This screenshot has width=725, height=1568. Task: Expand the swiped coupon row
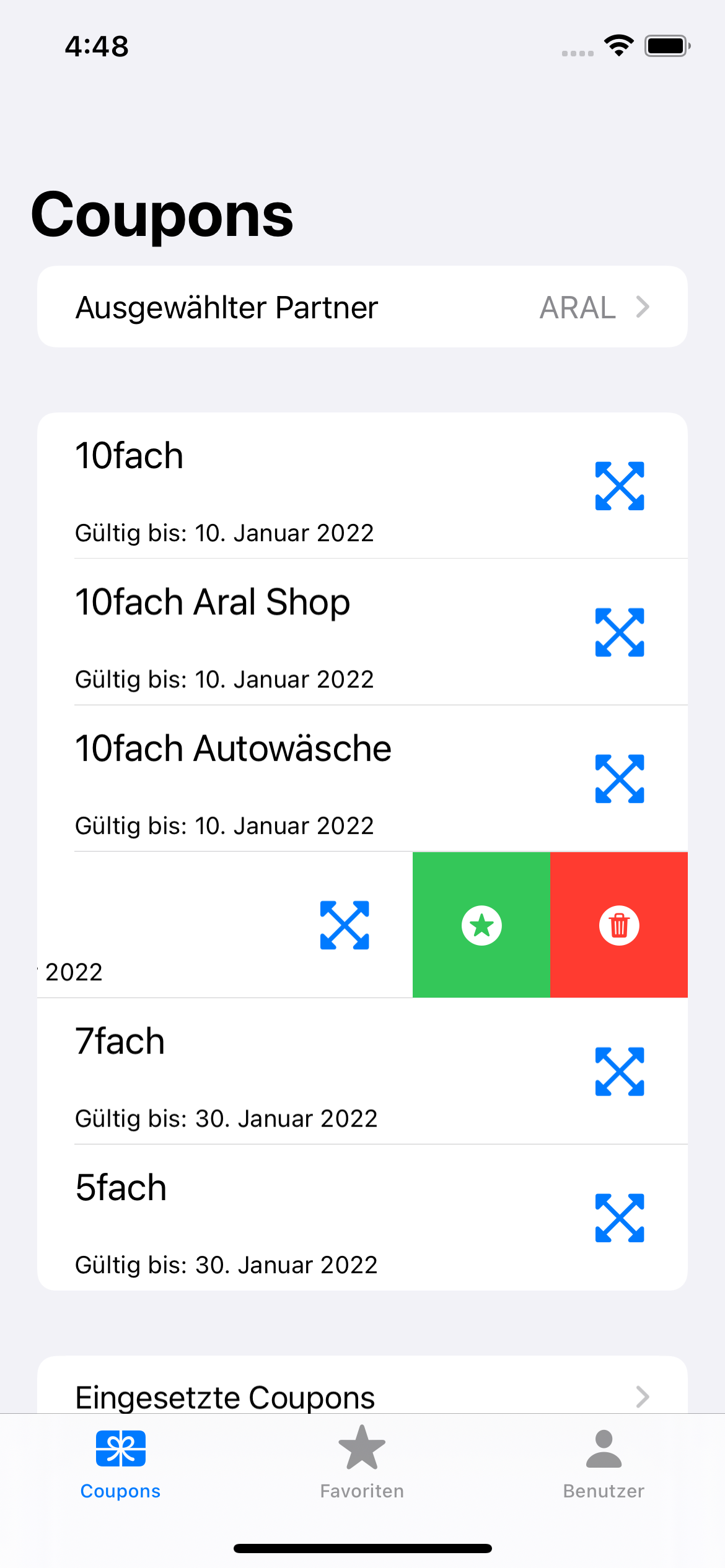coord(345,925)
